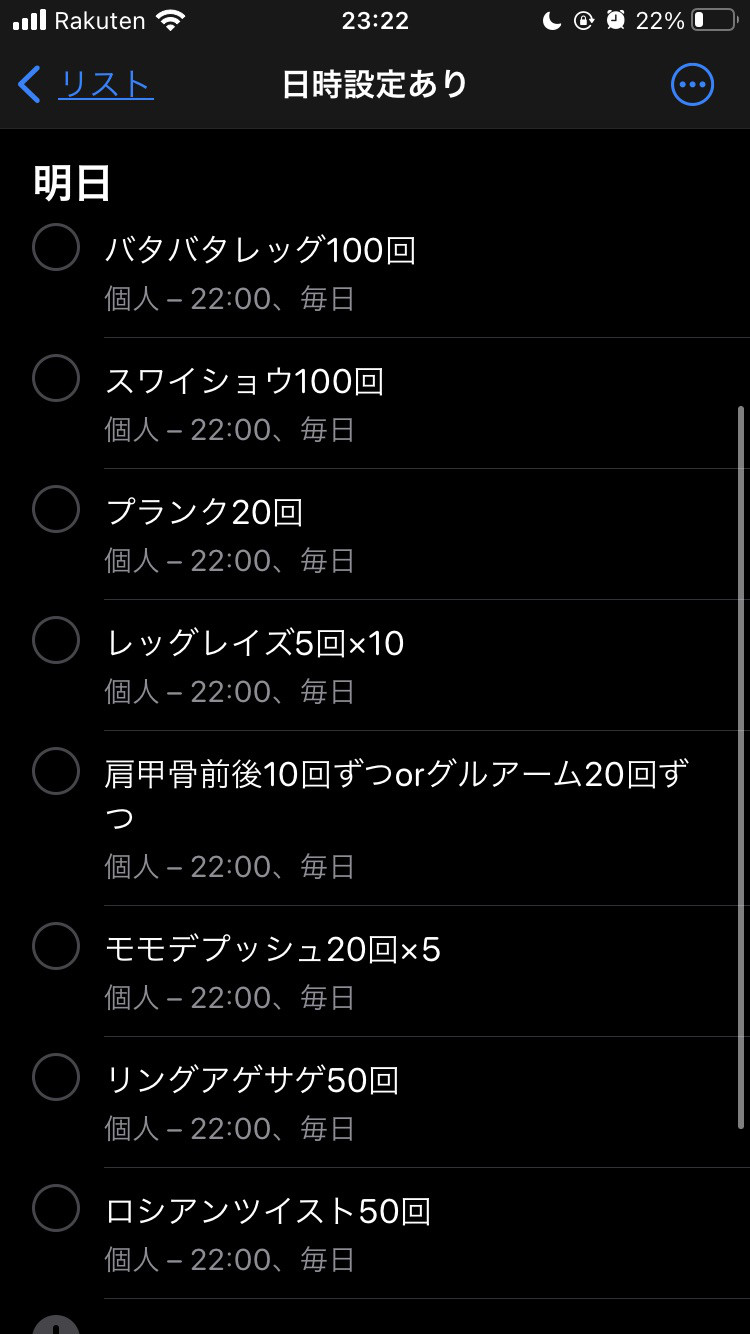Open the more options ellipsis menu
The height and width of the screenshot is (1334, 750).
pyautogui.click(x=692, y=85)
